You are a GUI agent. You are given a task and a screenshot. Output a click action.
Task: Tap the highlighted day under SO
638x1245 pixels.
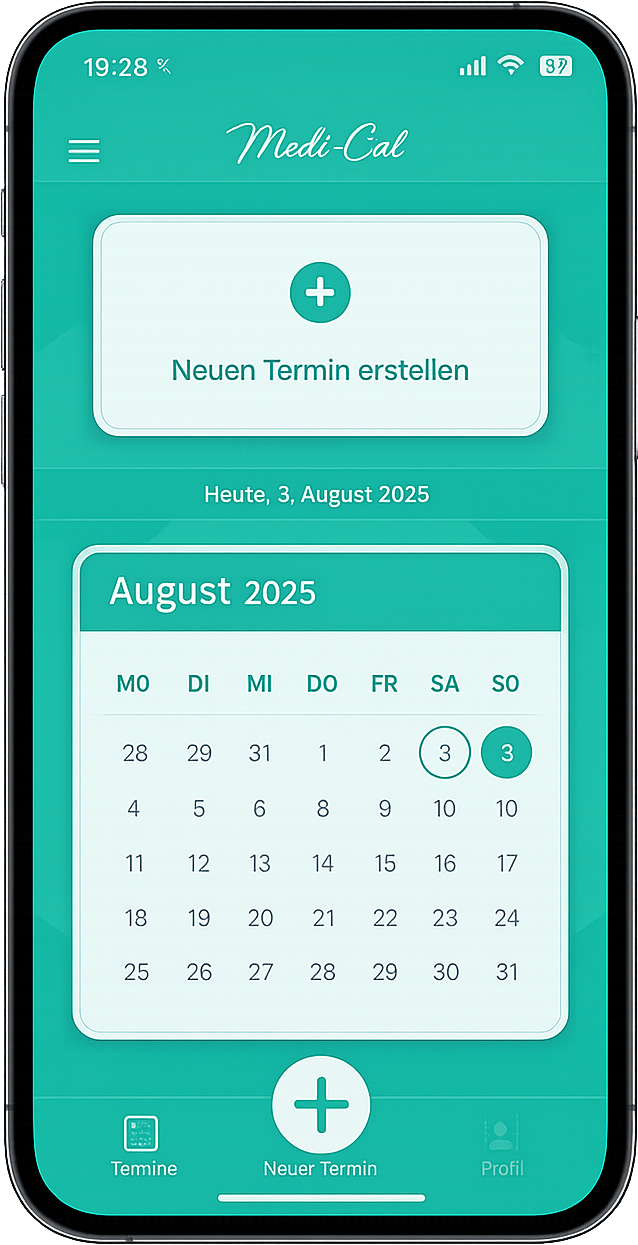(x=506, y=753)
